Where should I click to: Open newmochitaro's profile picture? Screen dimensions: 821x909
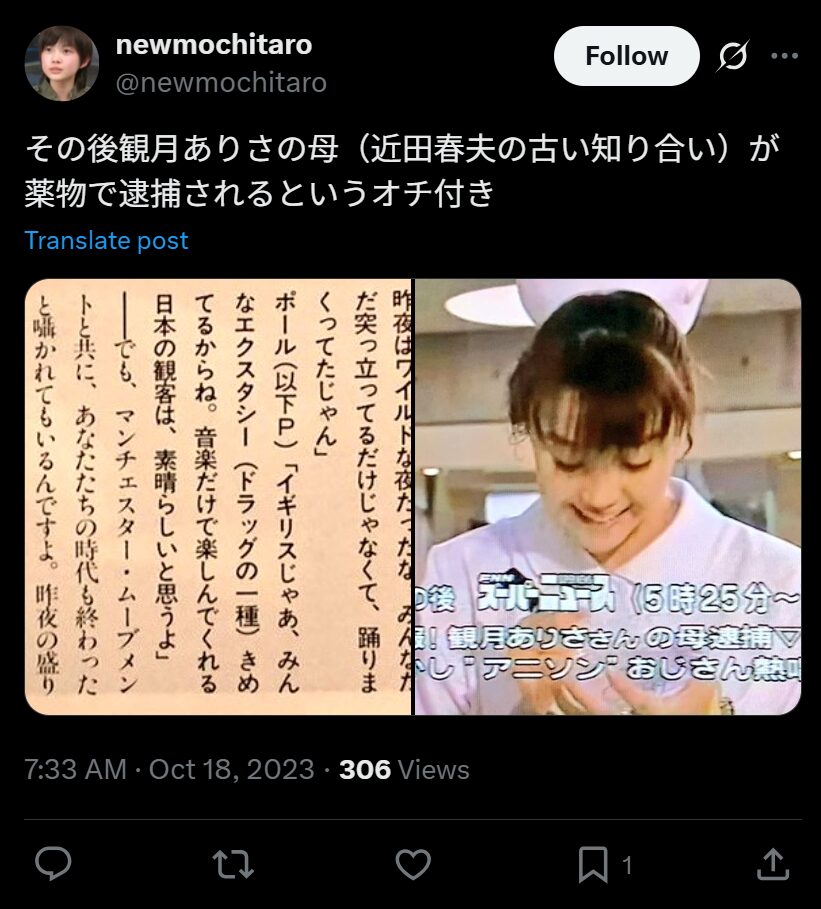pyautogui.click(x=62, y=63)
